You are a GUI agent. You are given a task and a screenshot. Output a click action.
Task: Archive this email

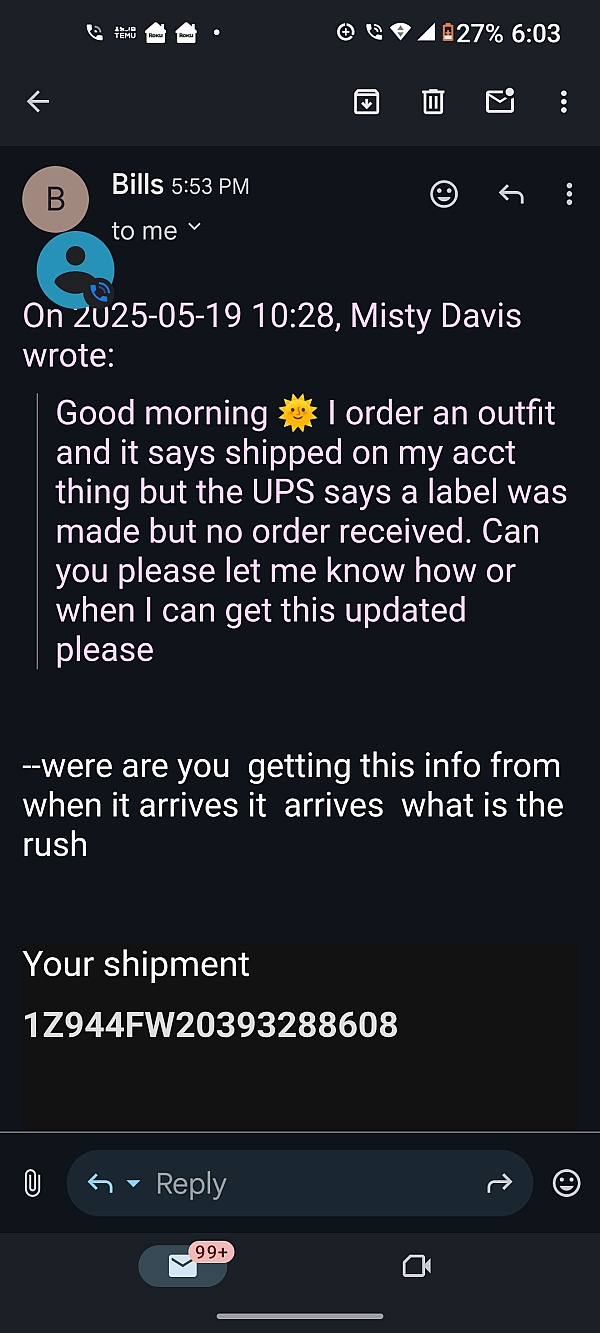367,101
